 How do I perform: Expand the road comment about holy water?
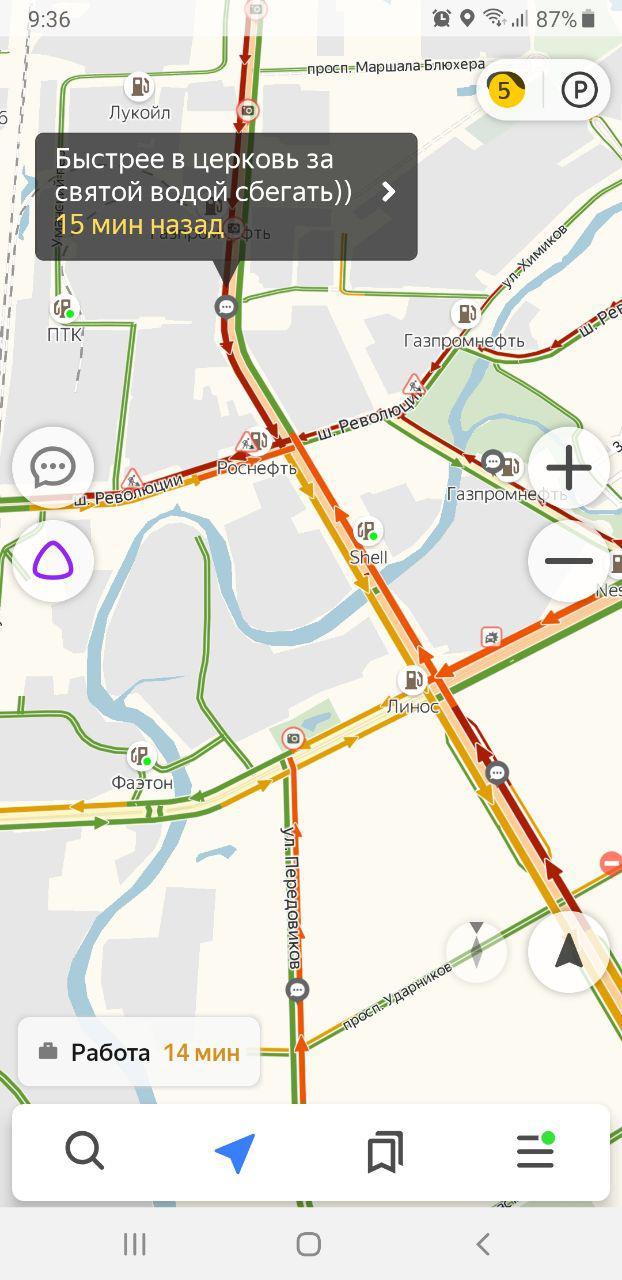pyautogui.click(x=226, y=197)
